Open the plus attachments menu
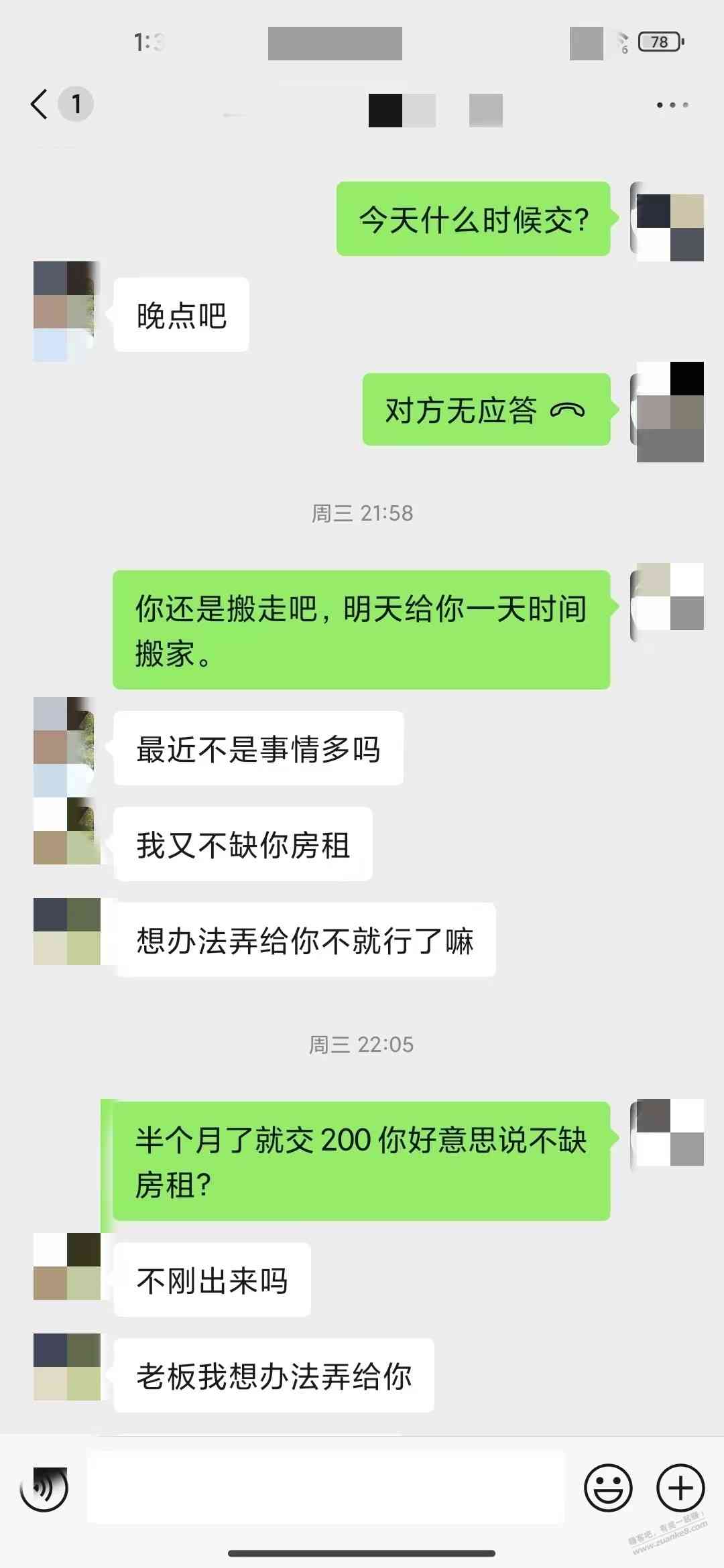This screenshot has height=1568, width=724. click(x=680, y=1488)
